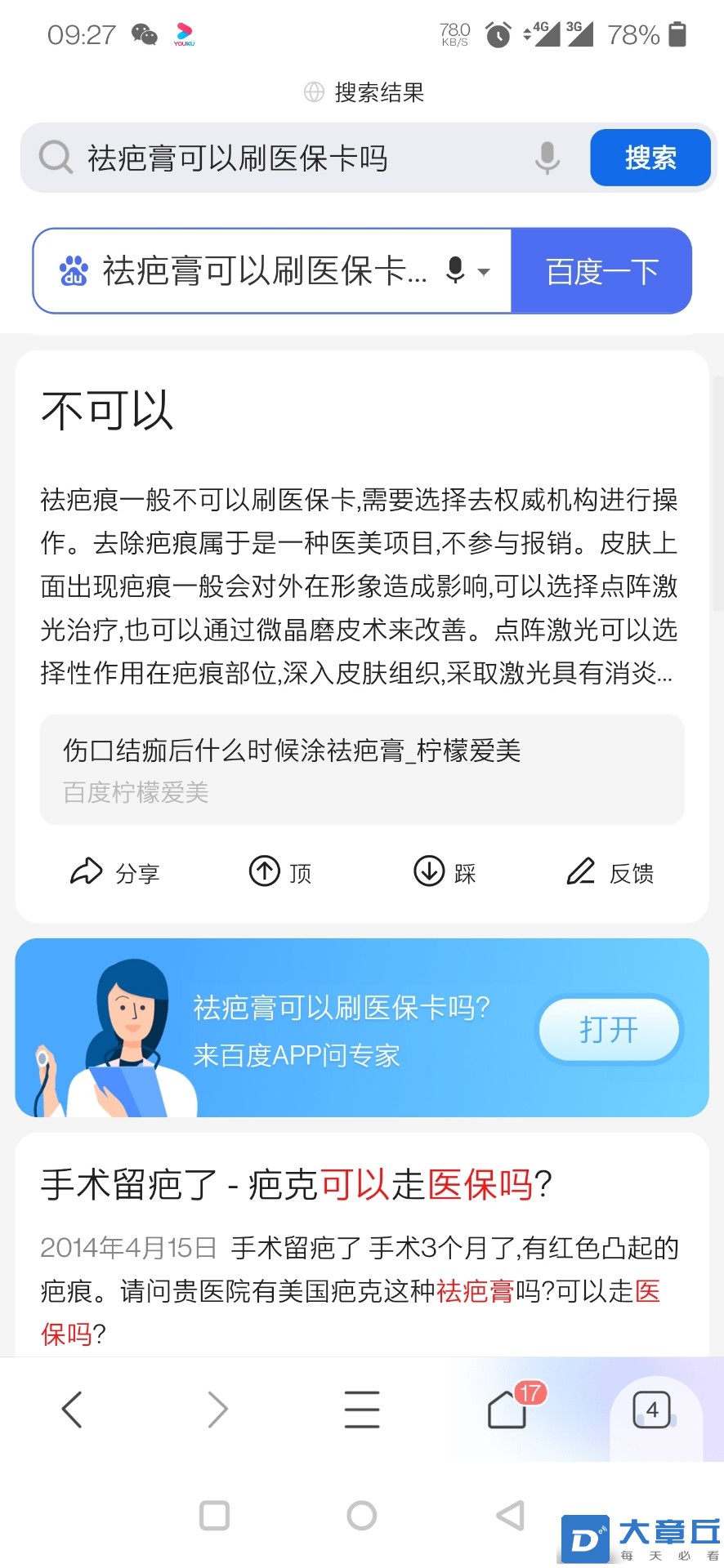Go forward to the next browser page
724x1568 pixels.
pos(217,1410)
